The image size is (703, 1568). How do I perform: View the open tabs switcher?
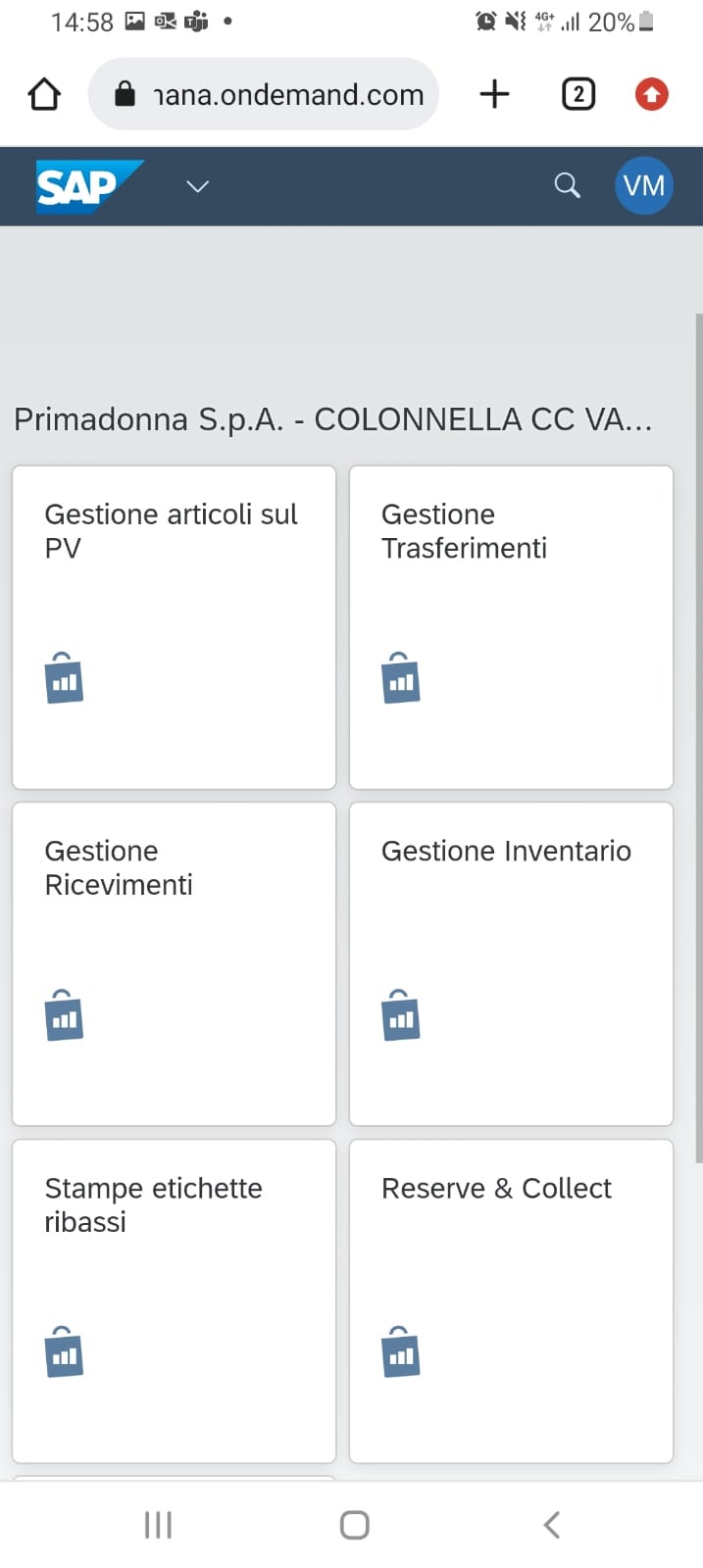point(578,94)
